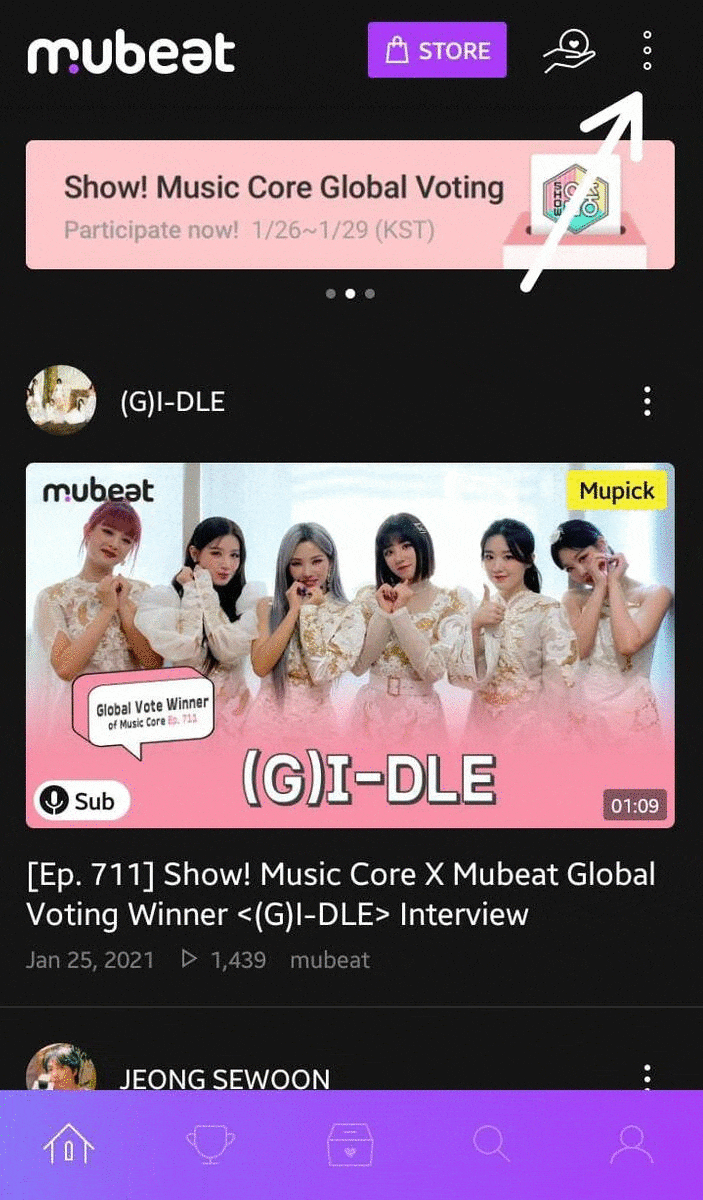Open the STORE button

[x=437, y=50]
